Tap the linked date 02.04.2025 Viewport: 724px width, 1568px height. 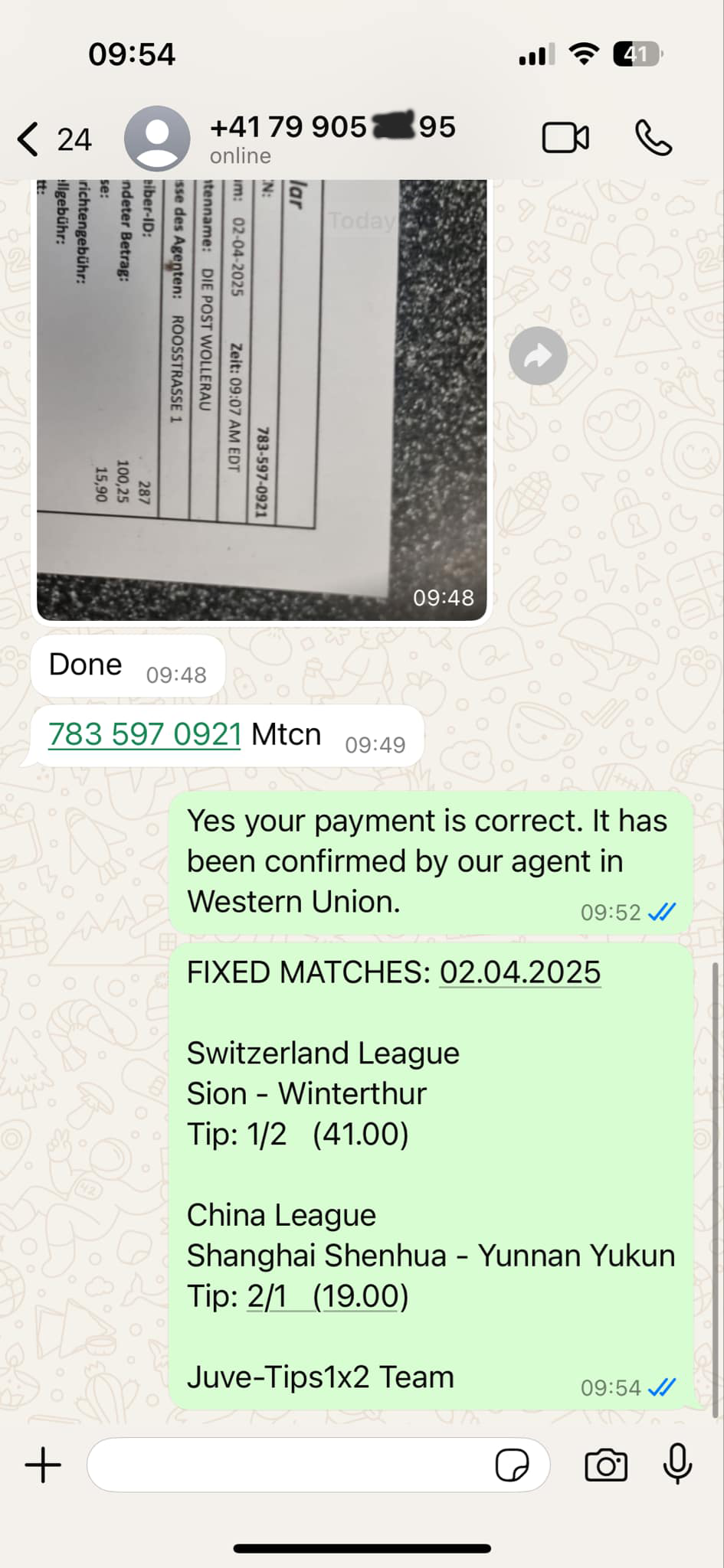(519, 972)
